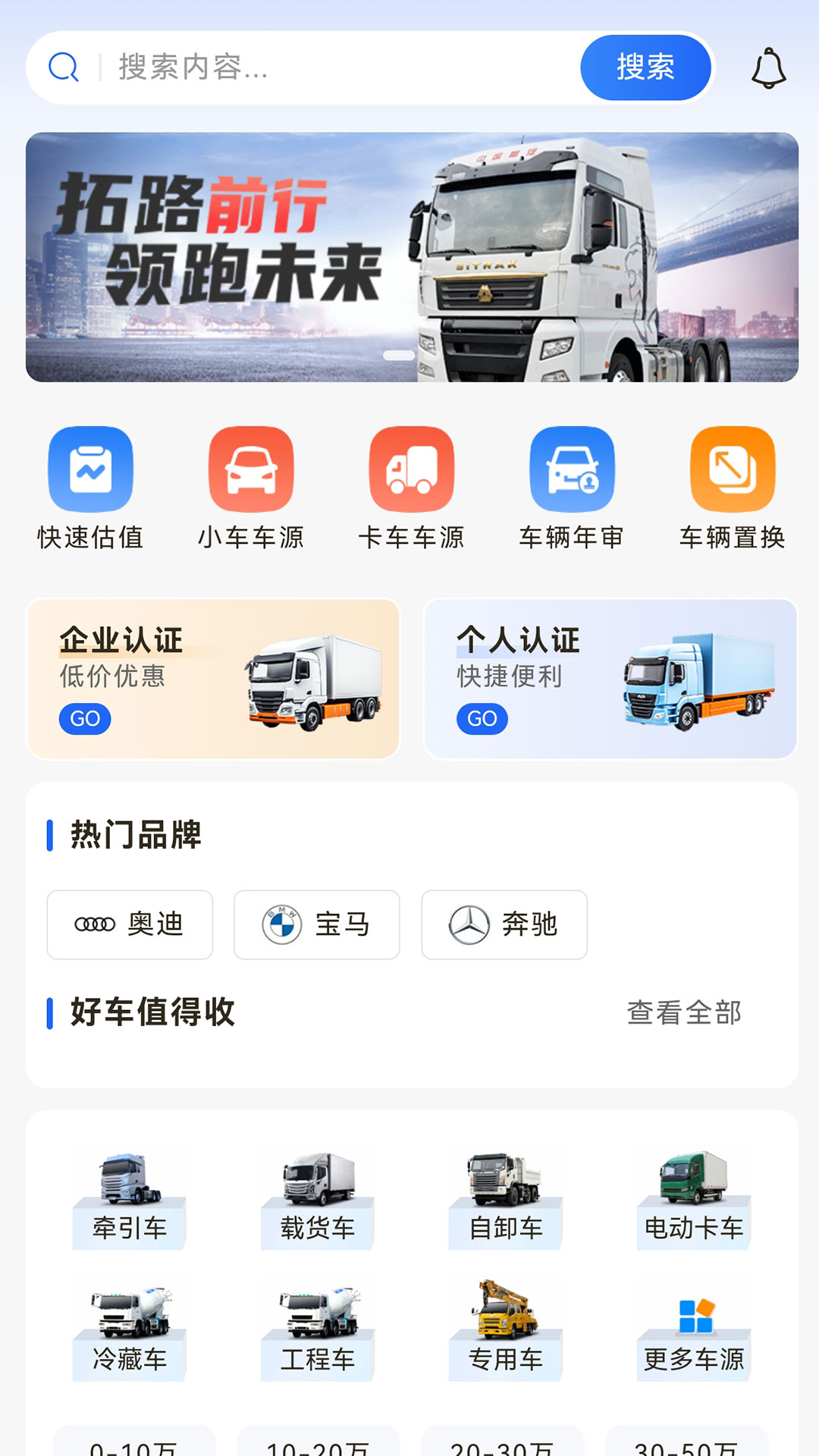Select the 奔驰 Mercedes brand filter
The image size is (819, 1456).
[504, 925]
